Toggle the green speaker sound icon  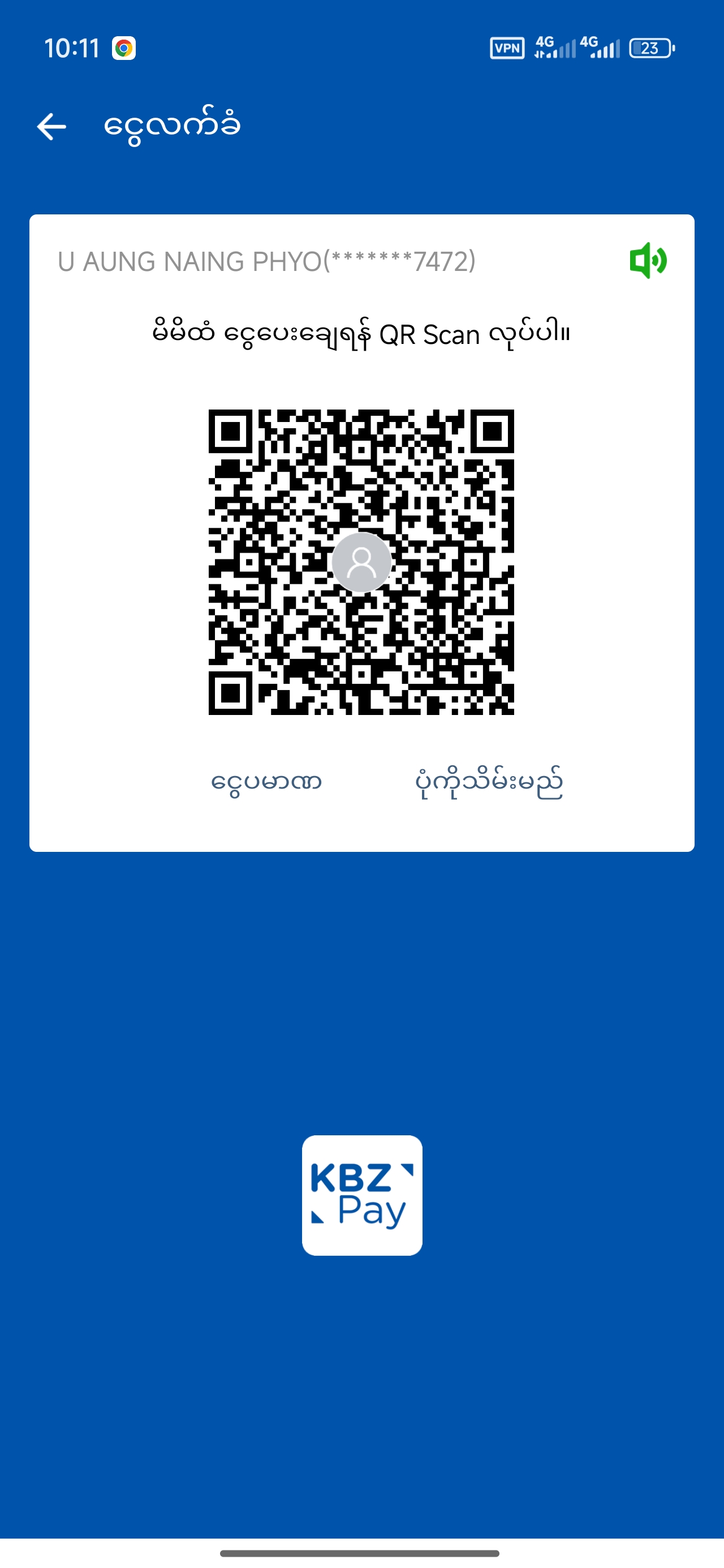coord(648,261)
